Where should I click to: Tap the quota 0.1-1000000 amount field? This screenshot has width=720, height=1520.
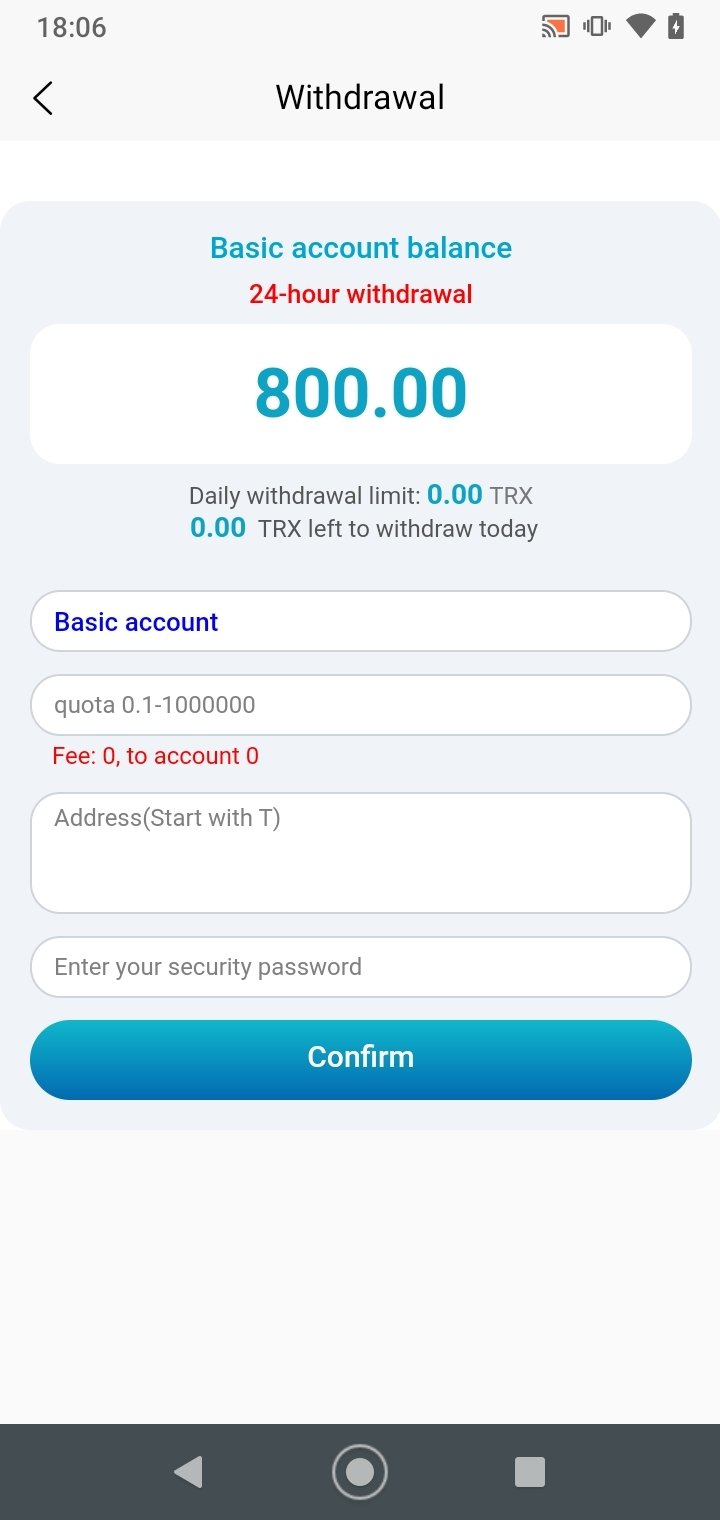point(361,705)
